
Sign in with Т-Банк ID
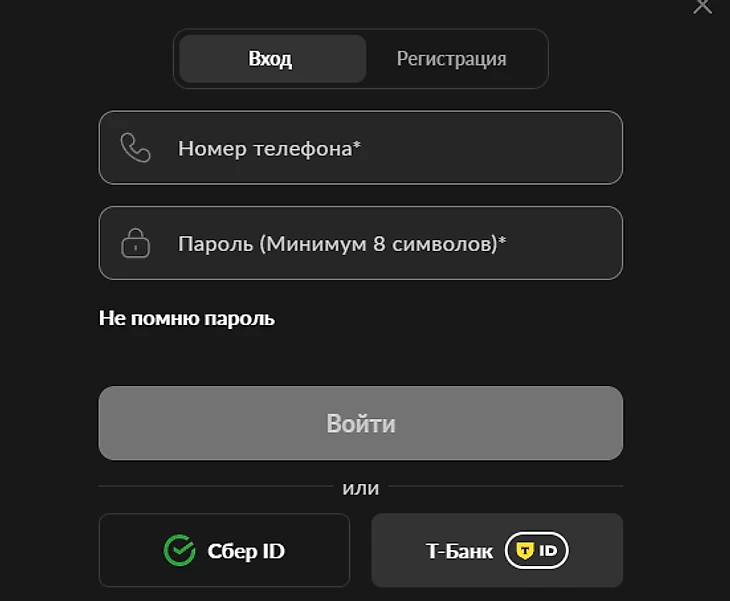point(497,550)
